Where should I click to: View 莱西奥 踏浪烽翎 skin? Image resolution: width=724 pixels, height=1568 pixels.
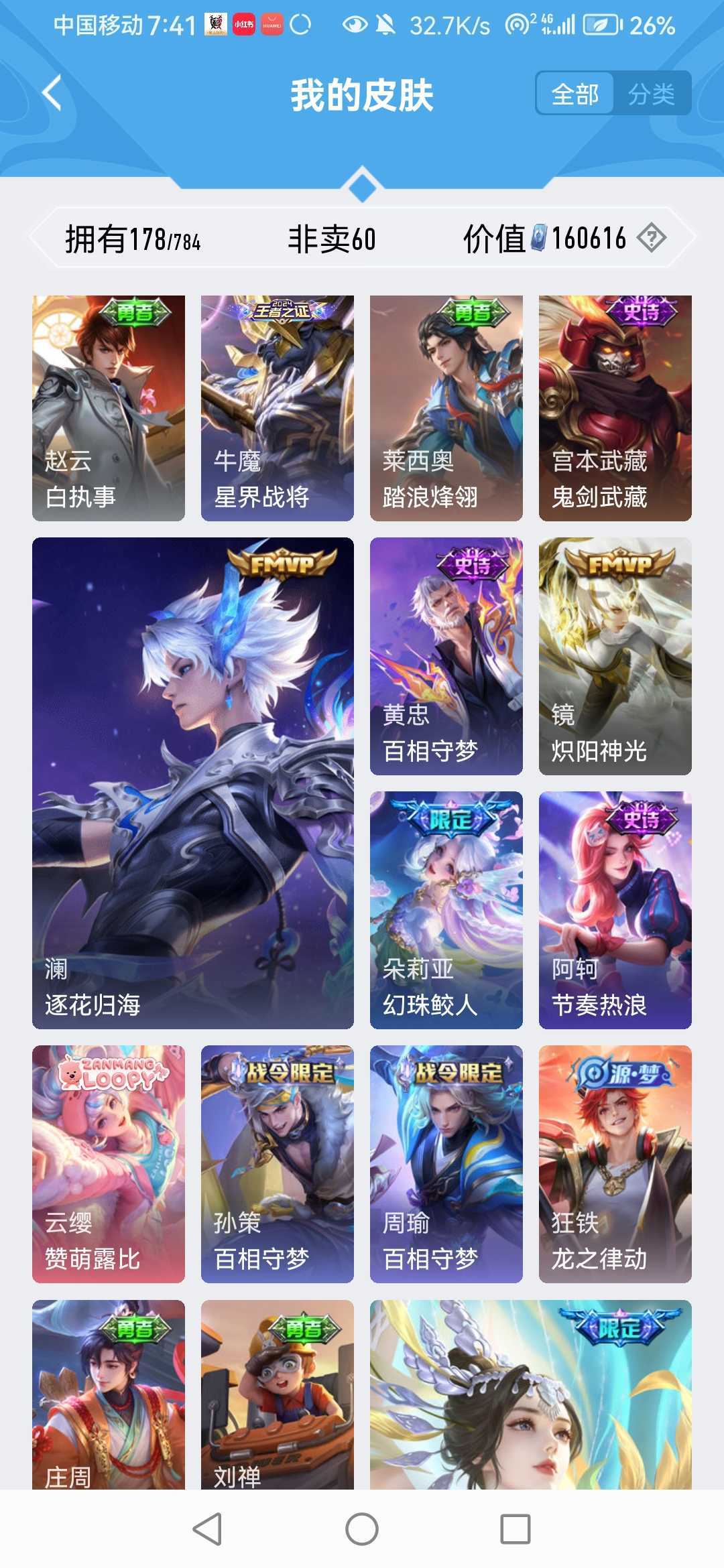pyautogui.click(x=446, y=408)
